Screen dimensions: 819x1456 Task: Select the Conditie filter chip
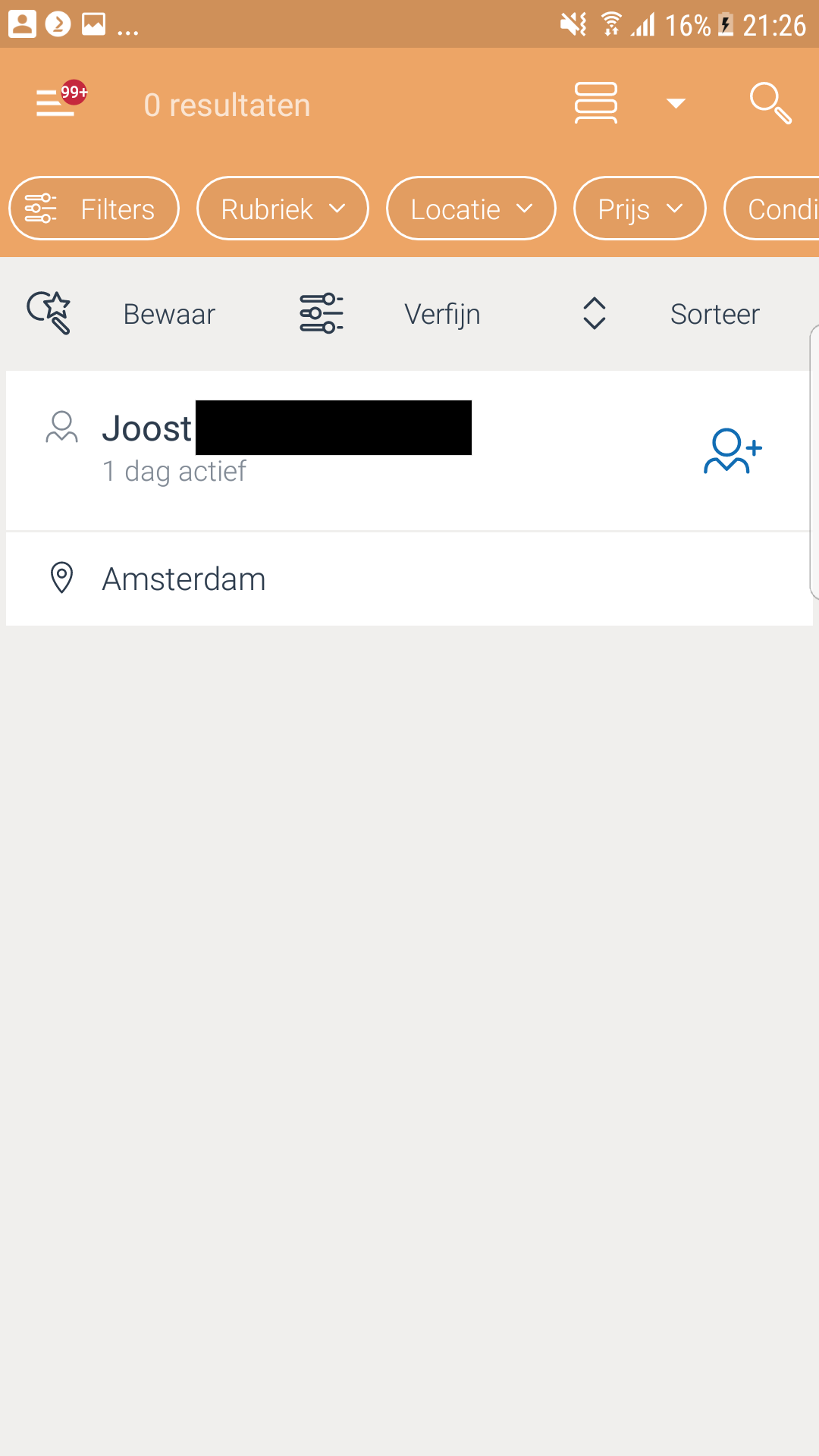coord(772,209)
